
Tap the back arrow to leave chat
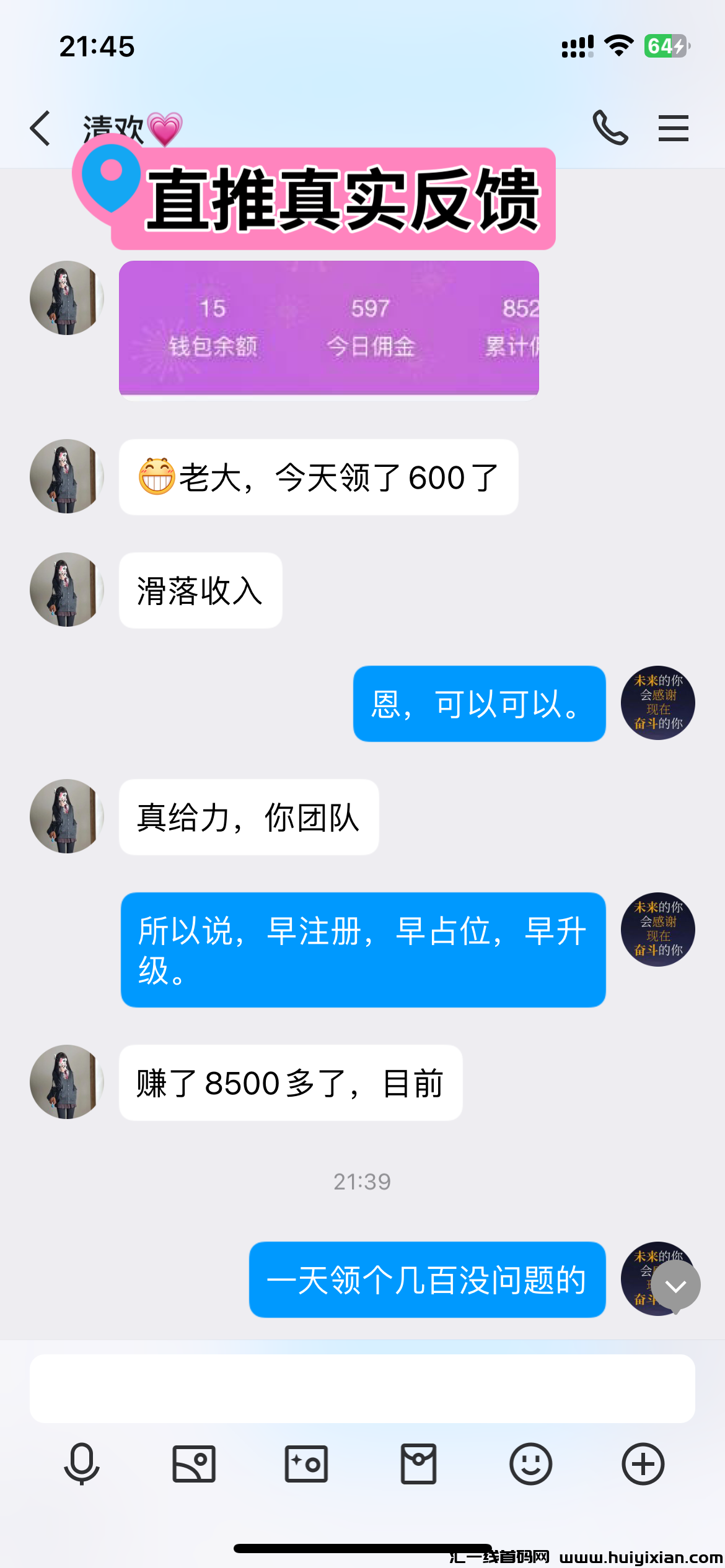pos(40,128)
